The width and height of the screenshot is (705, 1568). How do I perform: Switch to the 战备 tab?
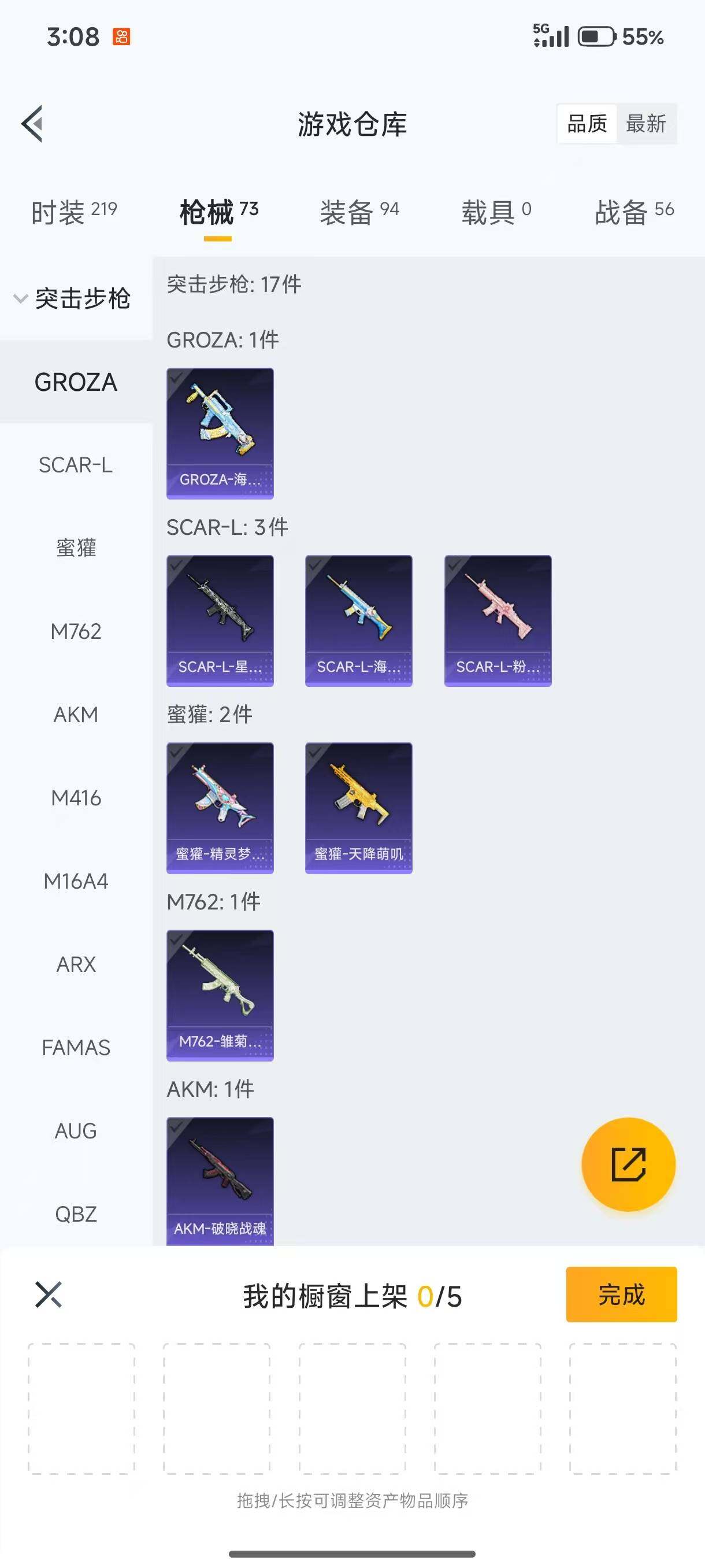(x=634, y=212)
